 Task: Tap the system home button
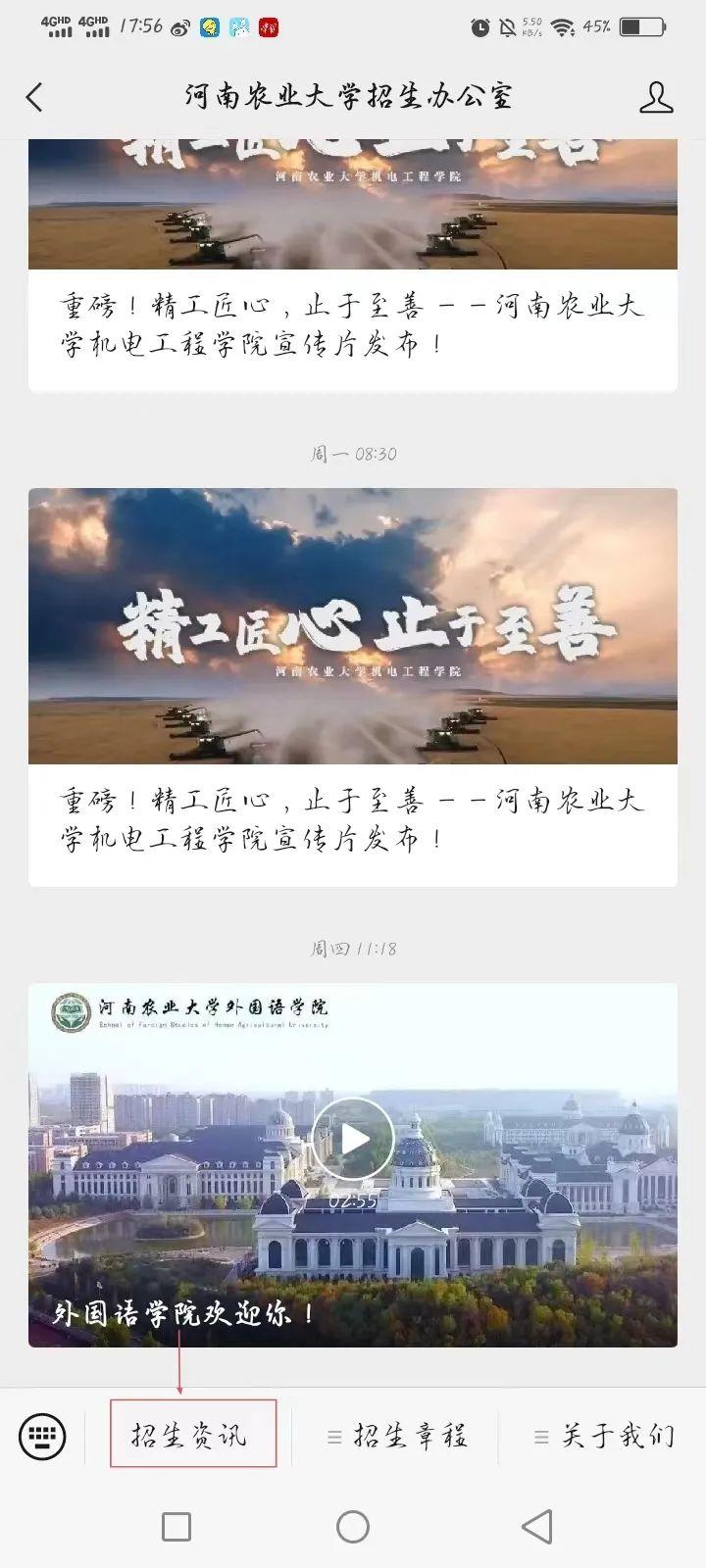pos(352,1526)
